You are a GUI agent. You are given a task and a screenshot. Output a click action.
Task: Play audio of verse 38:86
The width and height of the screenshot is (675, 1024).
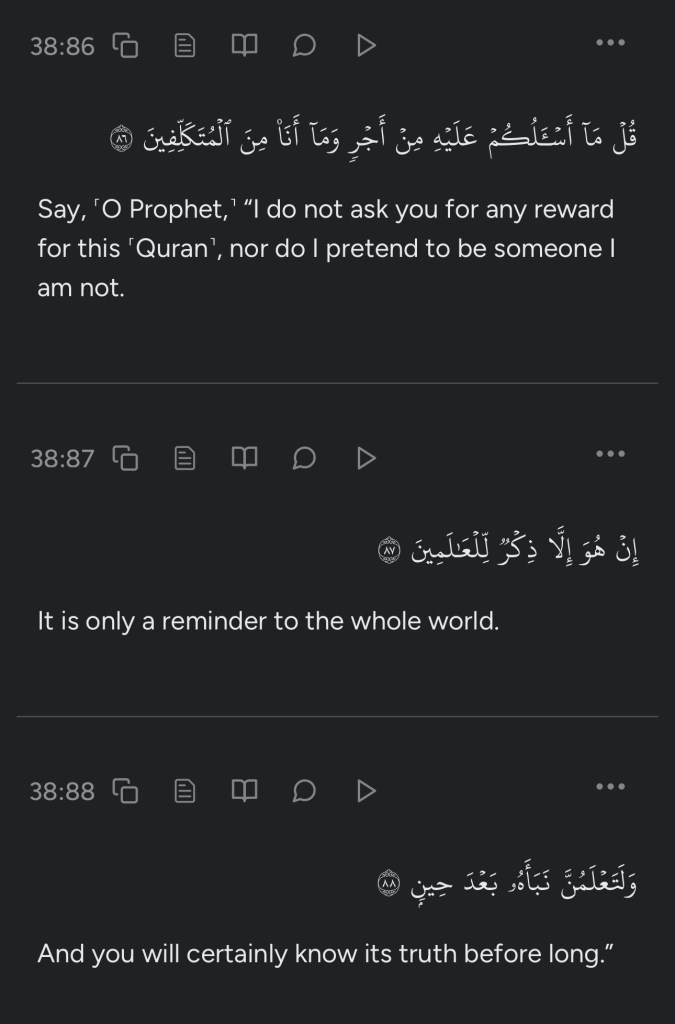(x=366, y=45)
